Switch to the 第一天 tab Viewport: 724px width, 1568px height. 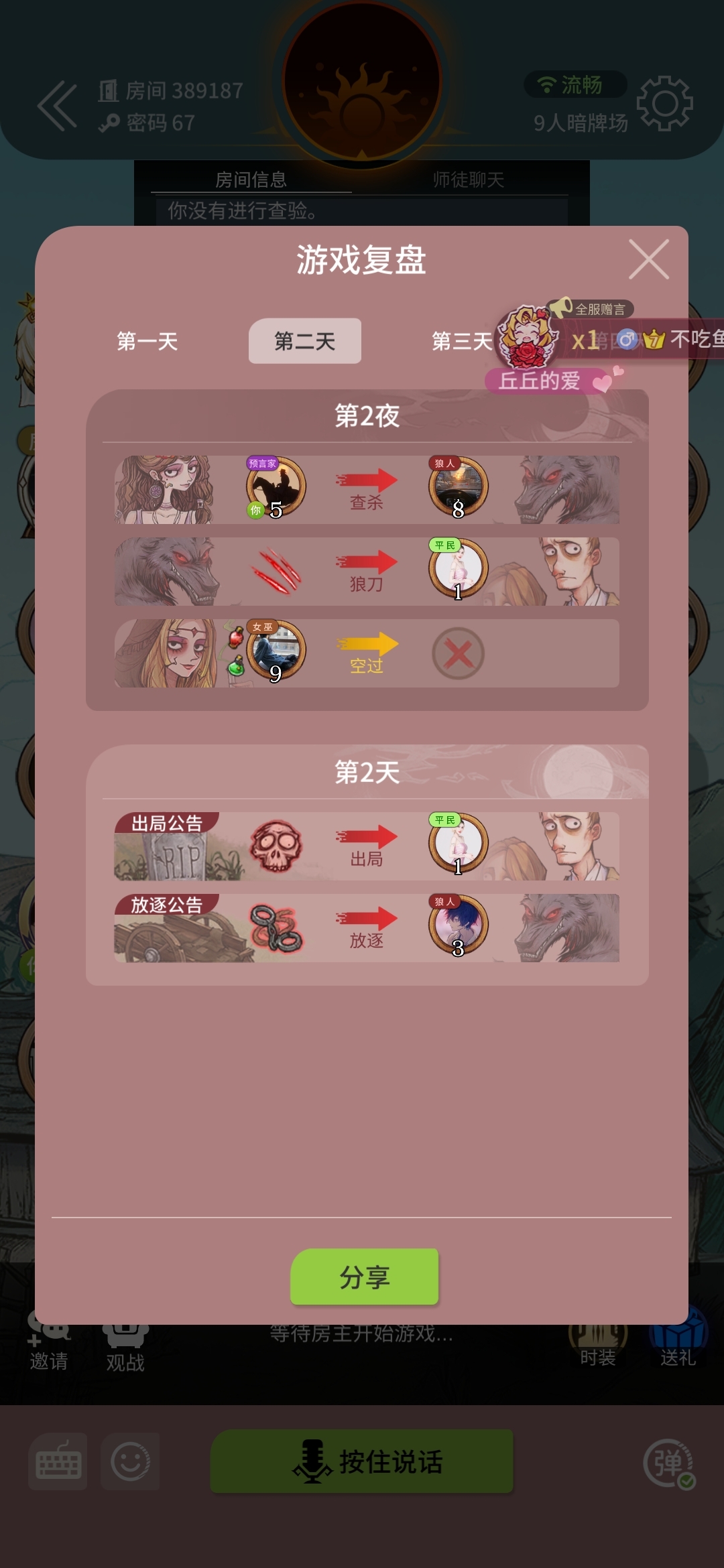tap(147, 341)
